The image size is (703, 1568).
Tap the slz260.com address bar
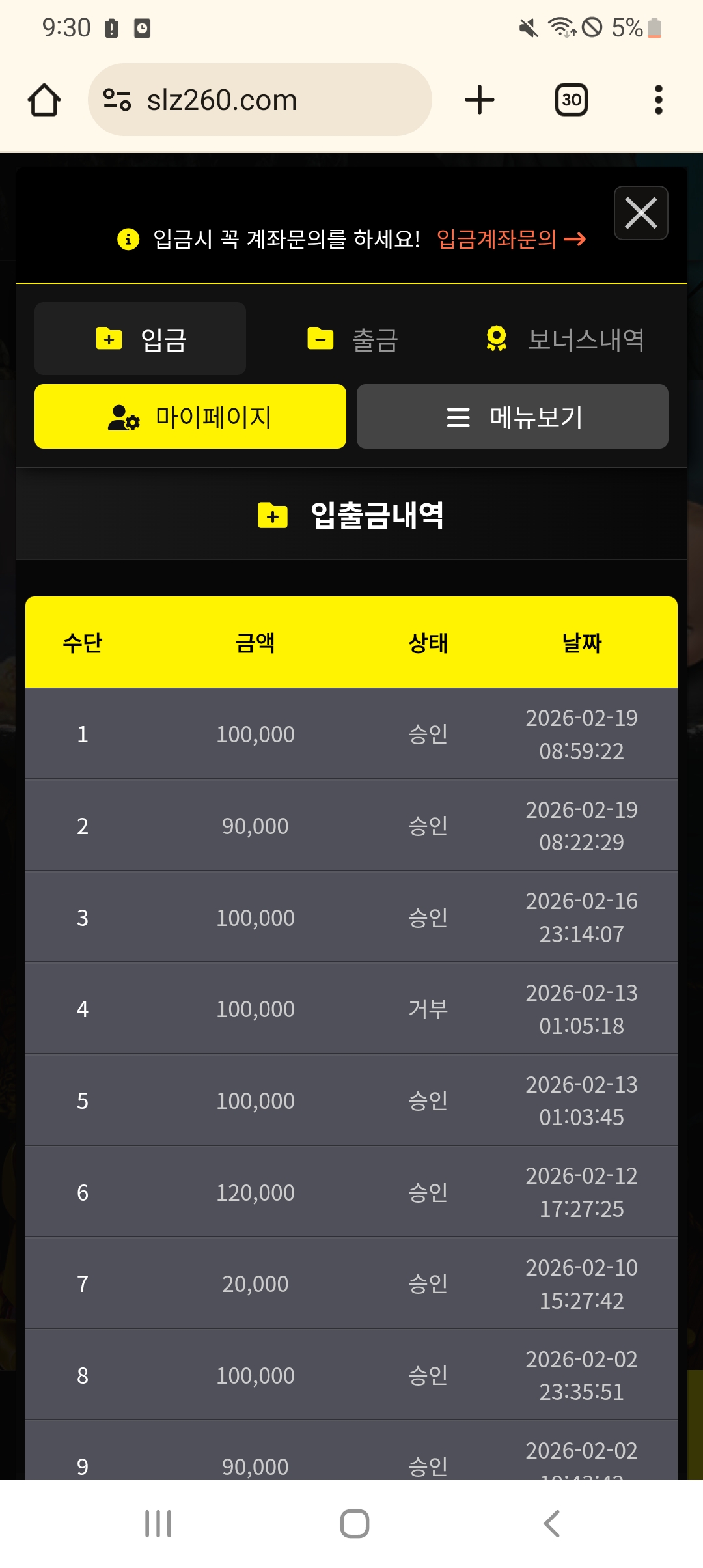tap(260, 100)
